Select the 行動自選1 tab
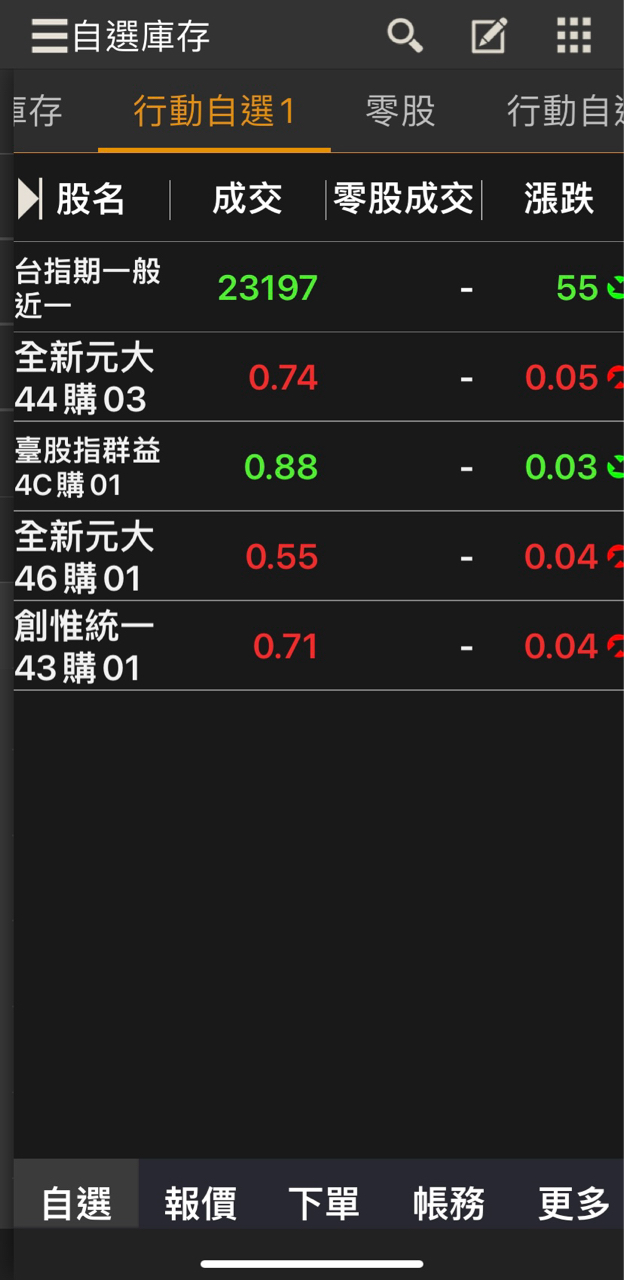Screen dimensions: 624x1280 pyautogui.click(x=214, y=111)
